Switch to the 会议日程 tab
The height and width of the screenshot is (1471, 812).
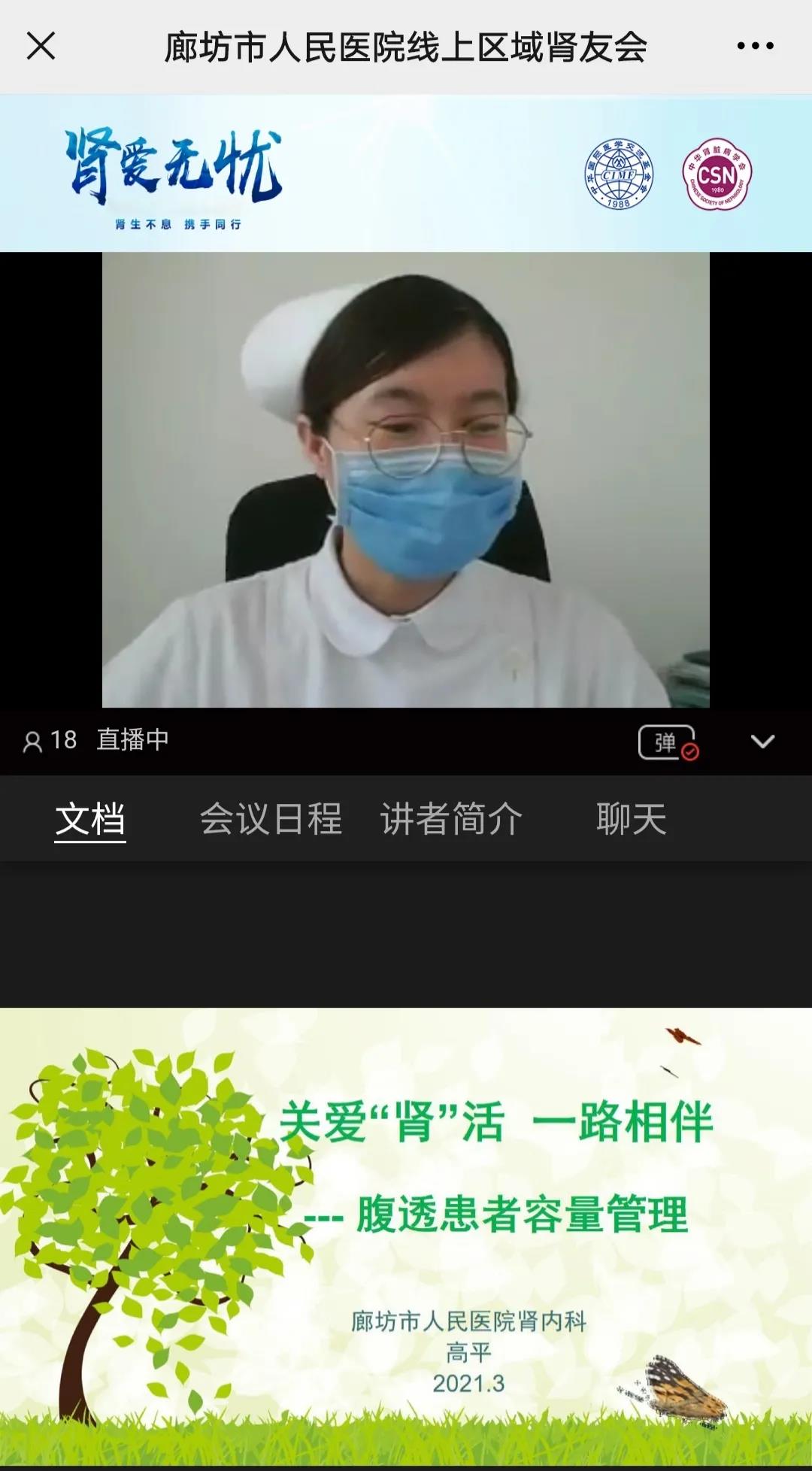pos(271,819)
